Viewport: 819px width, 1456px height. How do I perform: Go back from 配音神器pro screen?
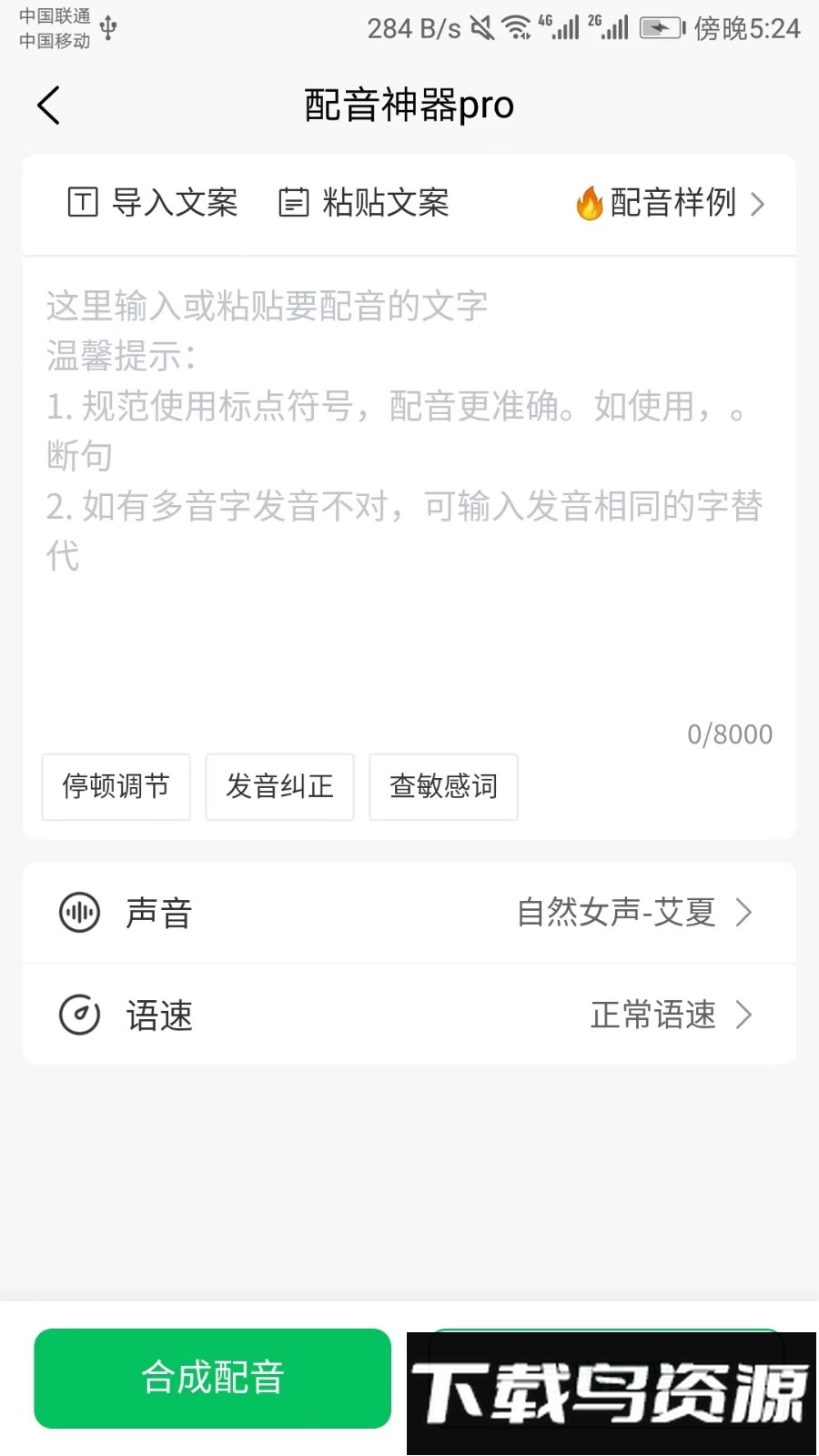49,106
